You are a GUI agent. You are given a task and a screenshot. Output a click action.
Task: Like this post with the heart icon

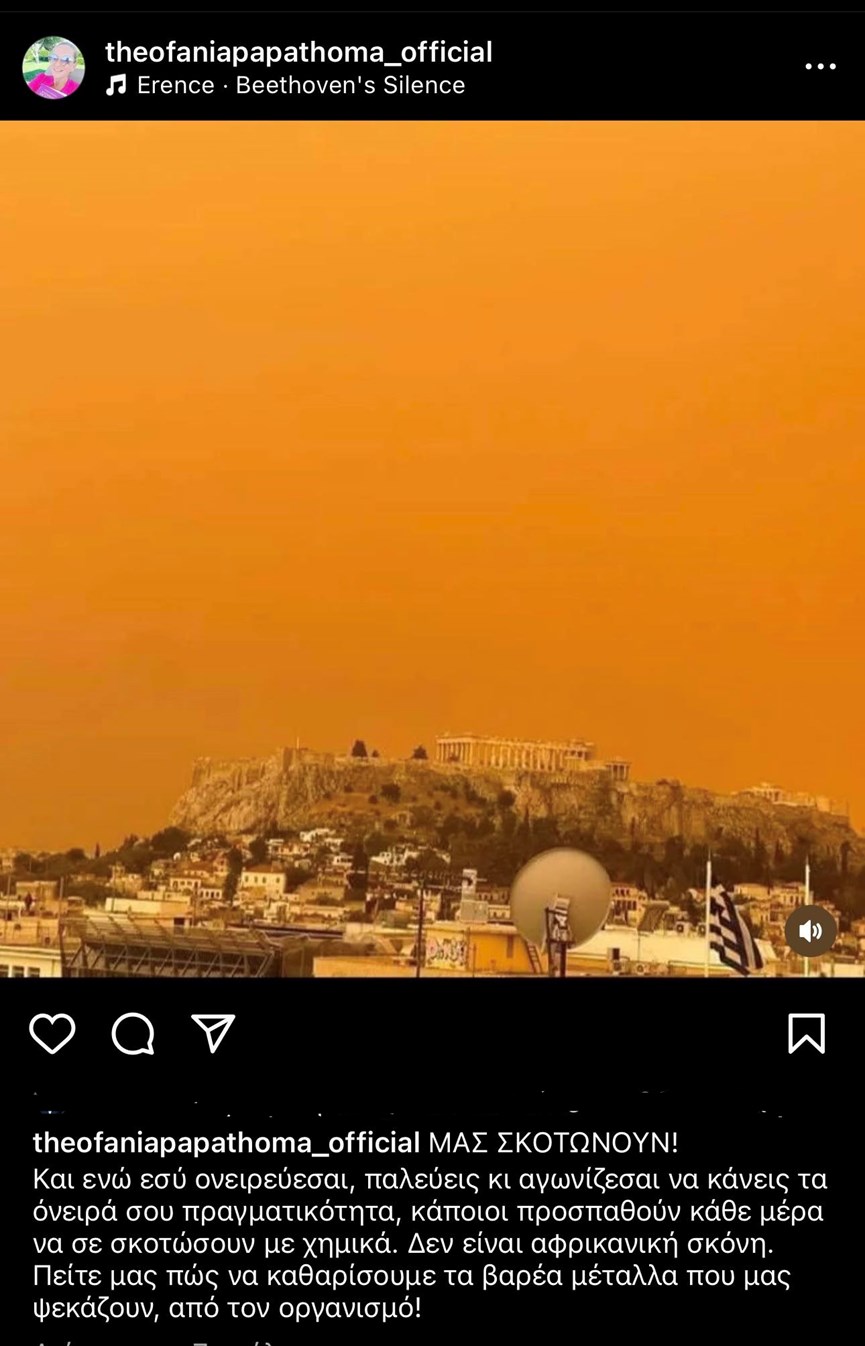coord(52,1034)
